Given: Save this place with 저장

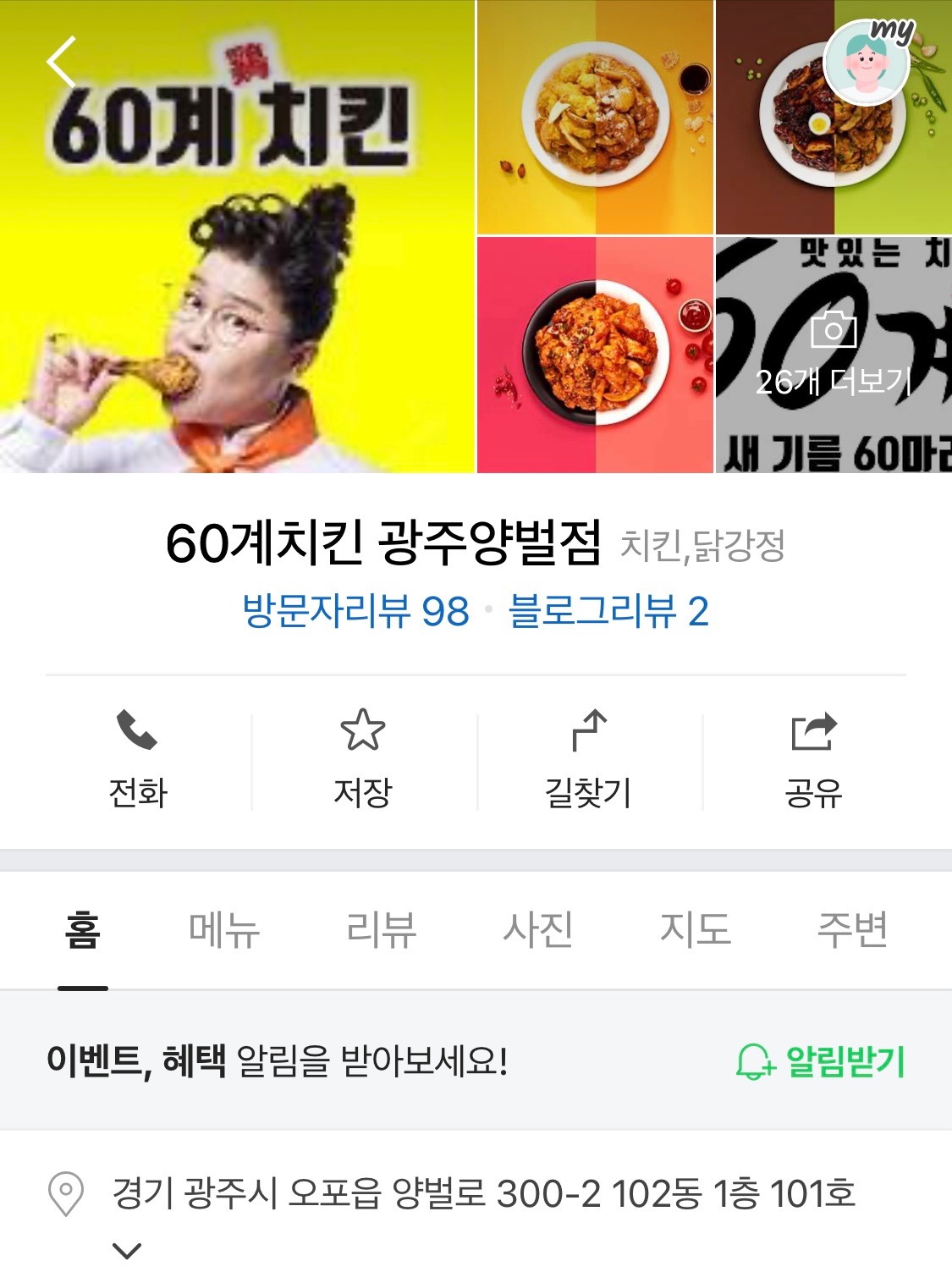Looking at the screenshot, I should 363,759.
